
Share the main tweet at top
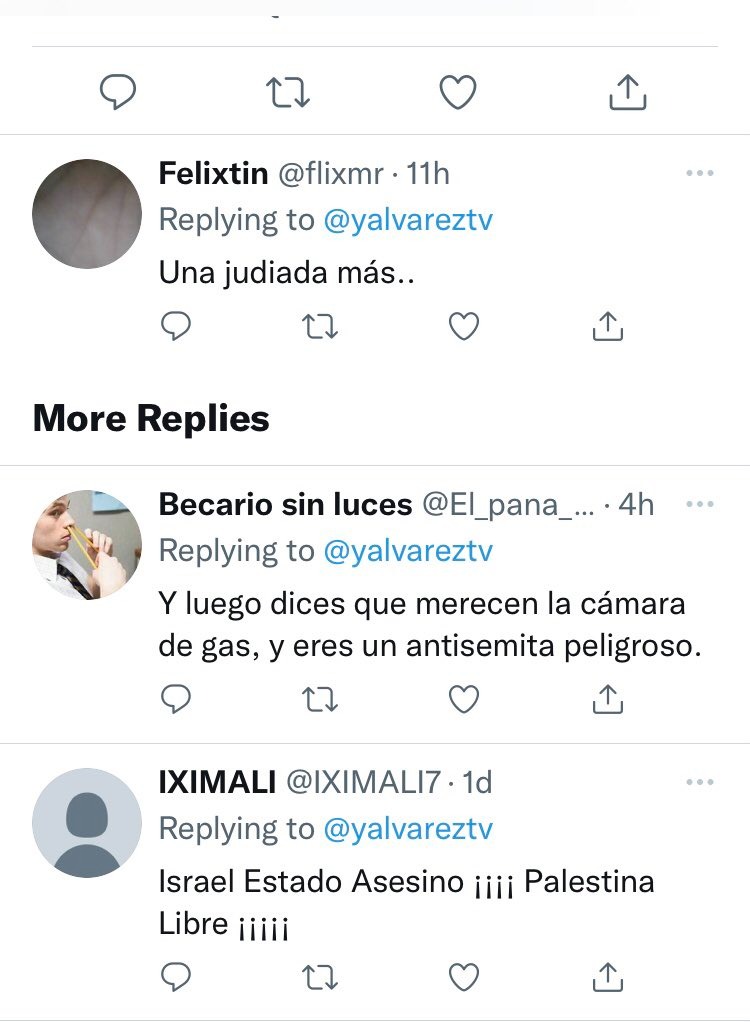pyautogui.click(x=628, y=93)
